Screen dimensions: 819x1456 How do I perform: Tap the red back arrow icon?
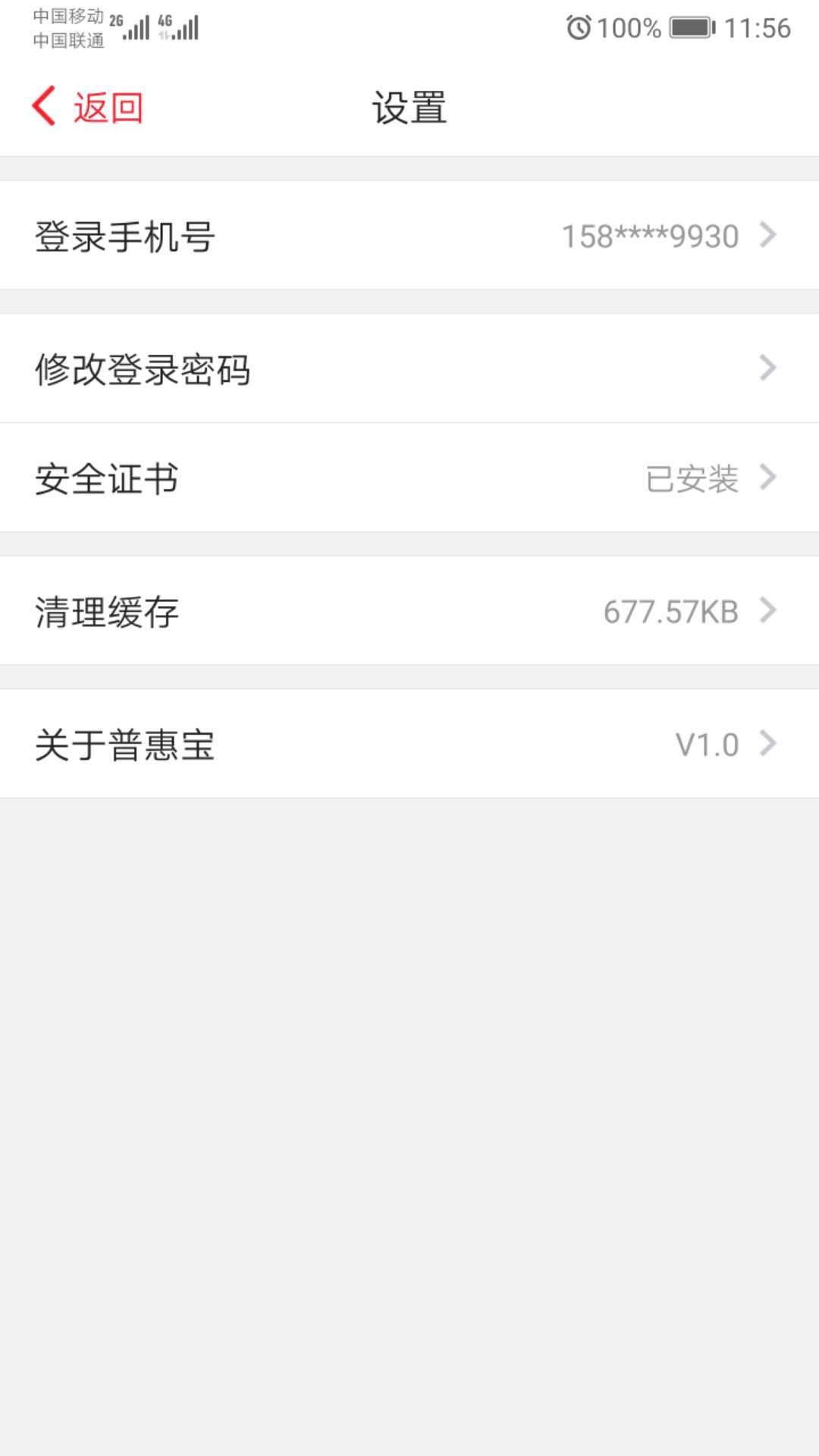[x=45, y=107]
